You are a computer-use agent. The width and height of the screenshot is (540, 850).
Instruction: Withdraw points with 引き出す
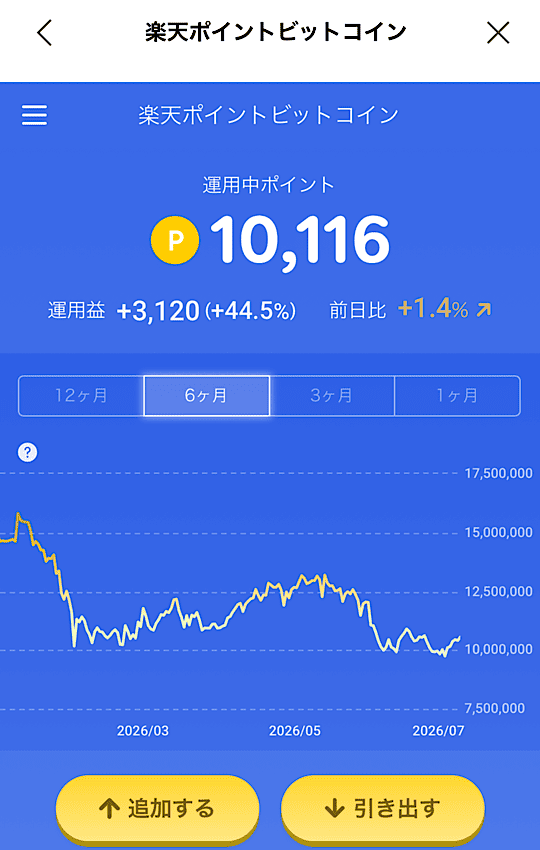coord(383,809)
